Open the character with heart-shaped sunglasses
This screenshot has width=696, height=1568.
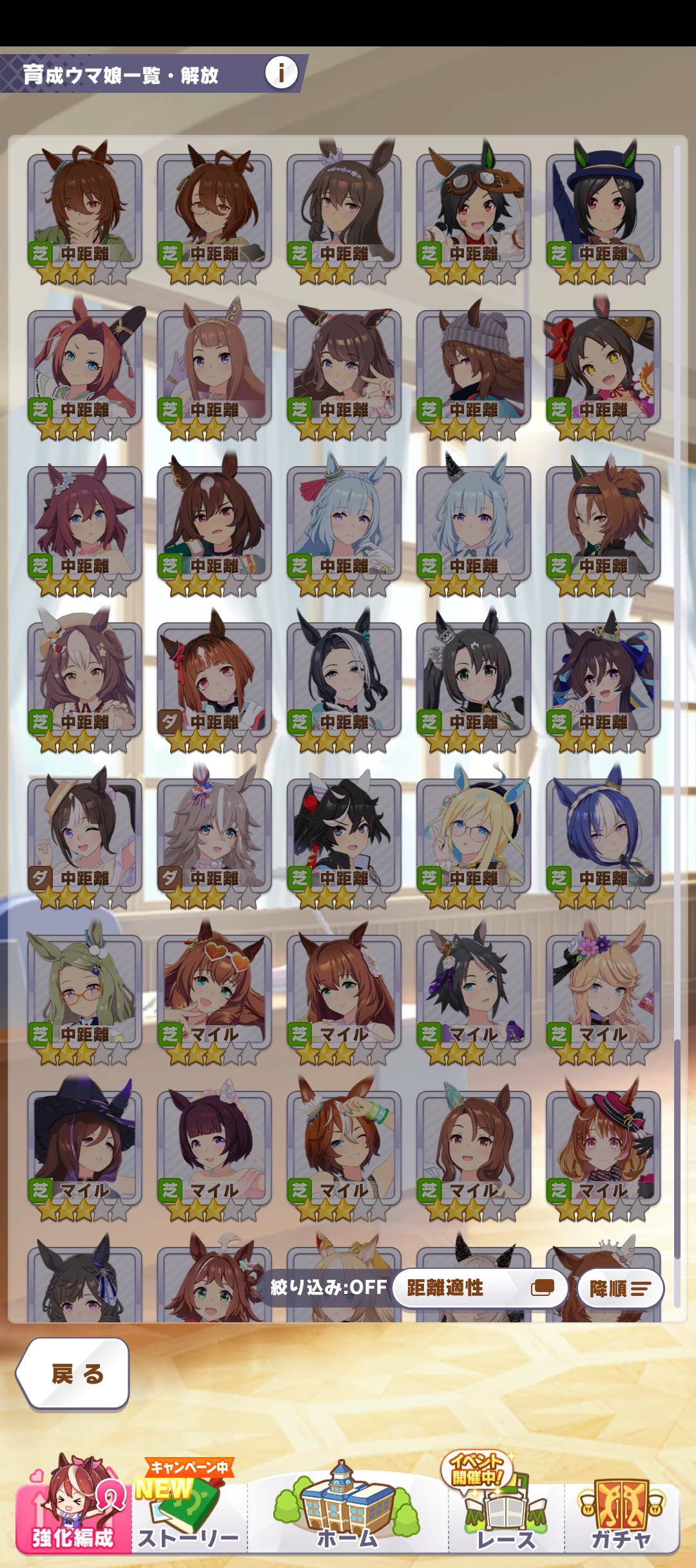[x=215, y=993]
